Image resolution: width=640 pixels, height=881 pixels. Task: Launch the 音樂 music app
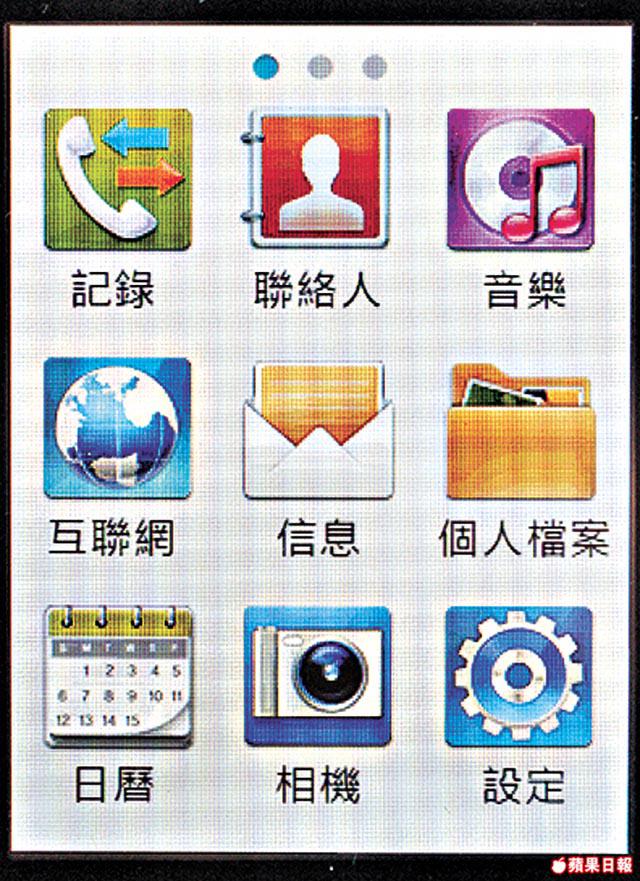tap(520, 178)
